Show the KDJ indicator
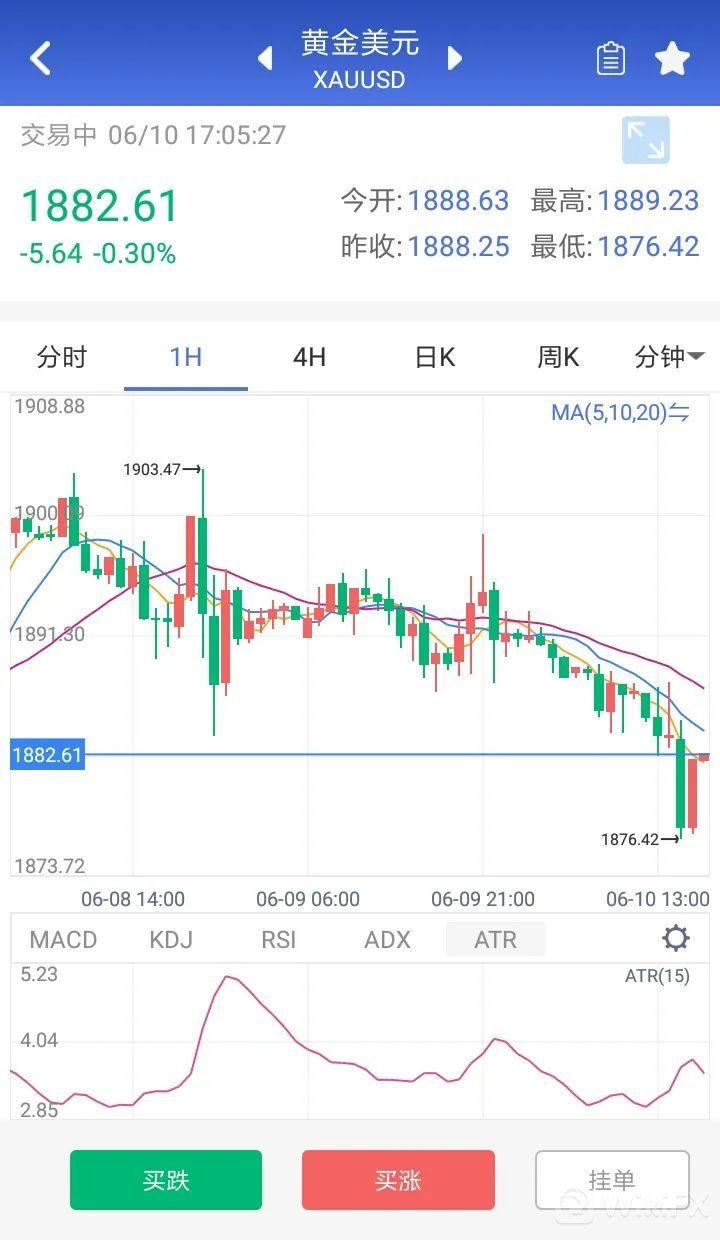Screen dimensions: 720x1240 (171, 939)
